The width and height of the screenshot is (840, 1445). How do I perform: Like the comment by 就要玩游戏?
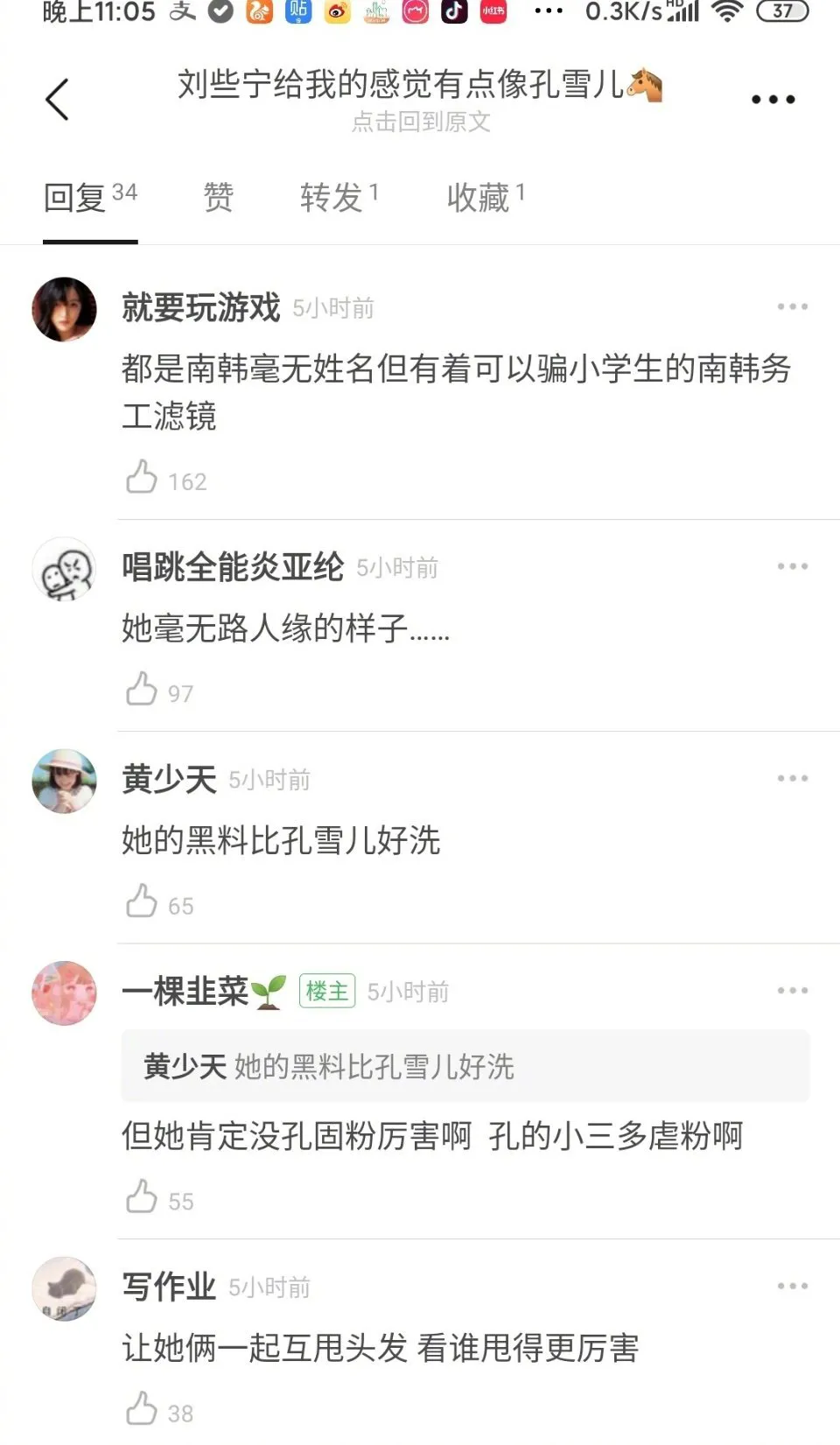pyautogui.click(x=142, y=478)
